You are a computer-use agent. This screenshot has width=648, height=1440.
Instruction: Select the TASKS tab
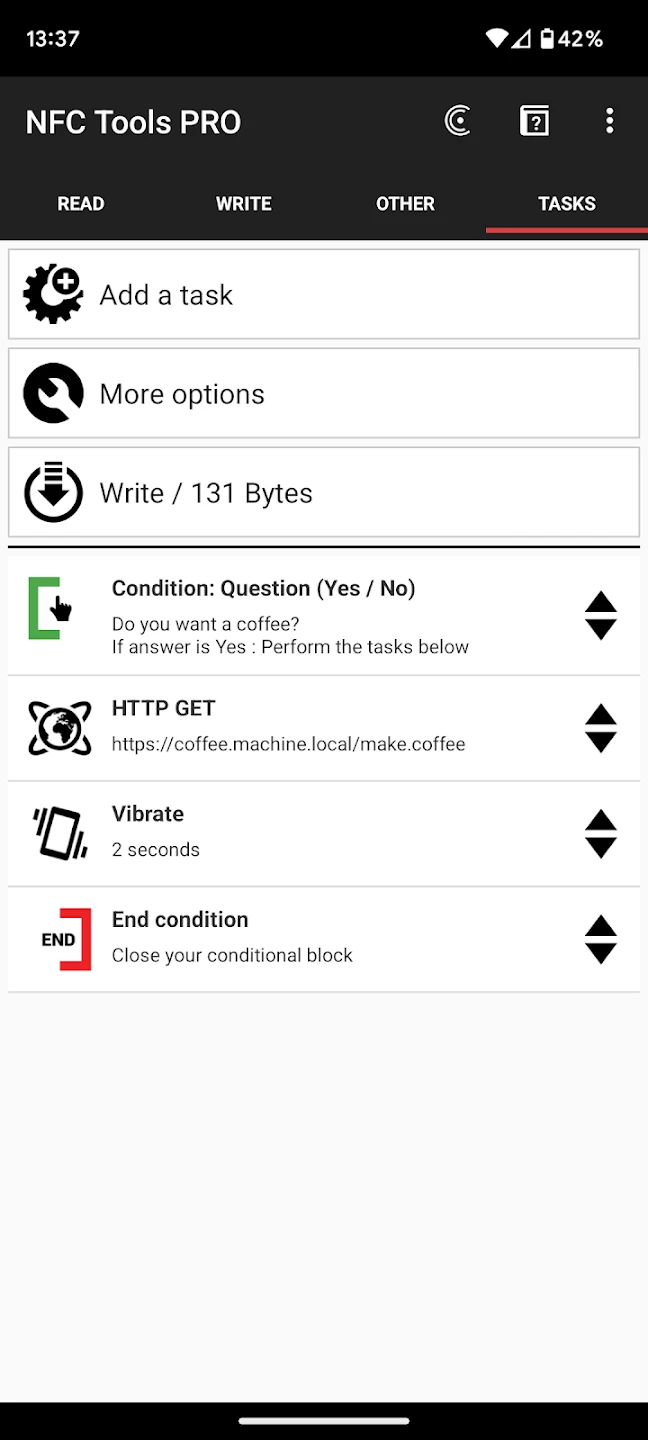[x=566, y=204]
